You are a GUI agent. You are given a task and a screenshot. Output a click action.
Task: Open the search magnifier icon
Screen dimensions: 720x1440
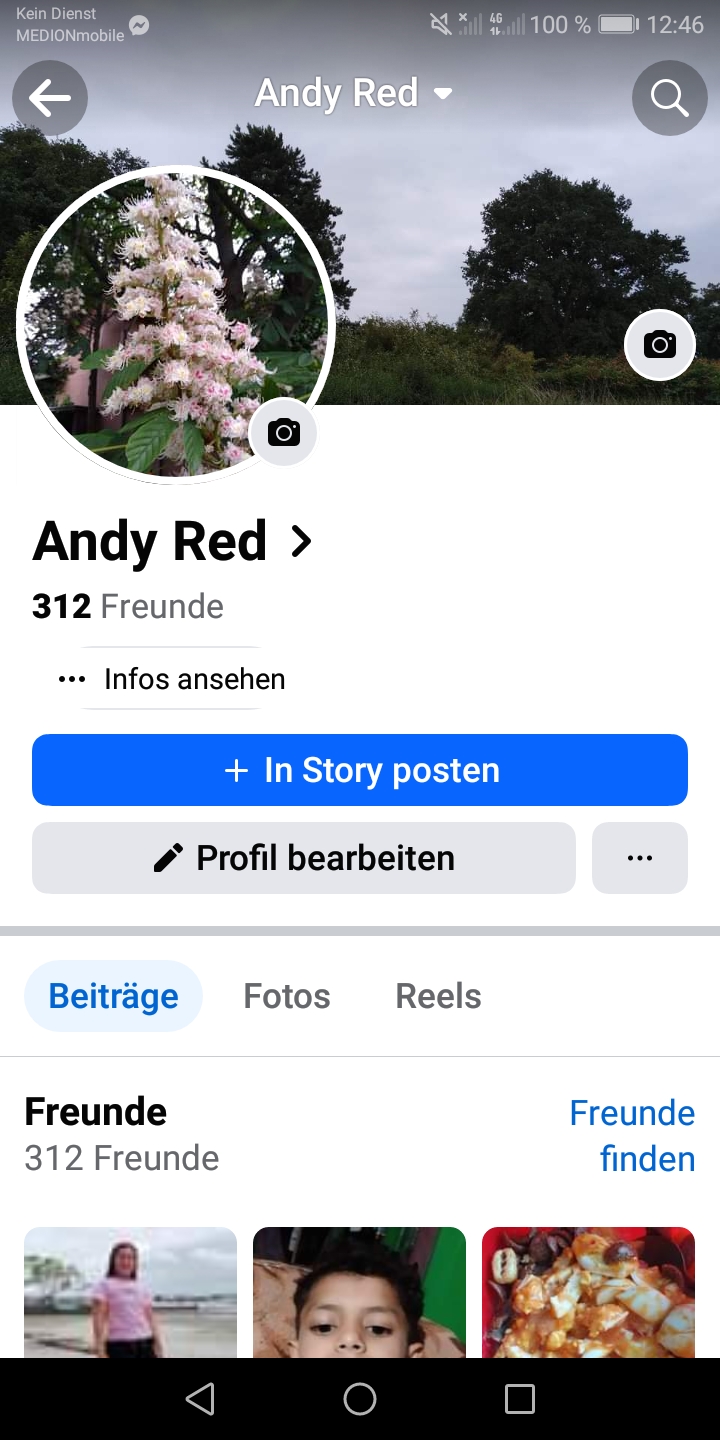[669, 98]
